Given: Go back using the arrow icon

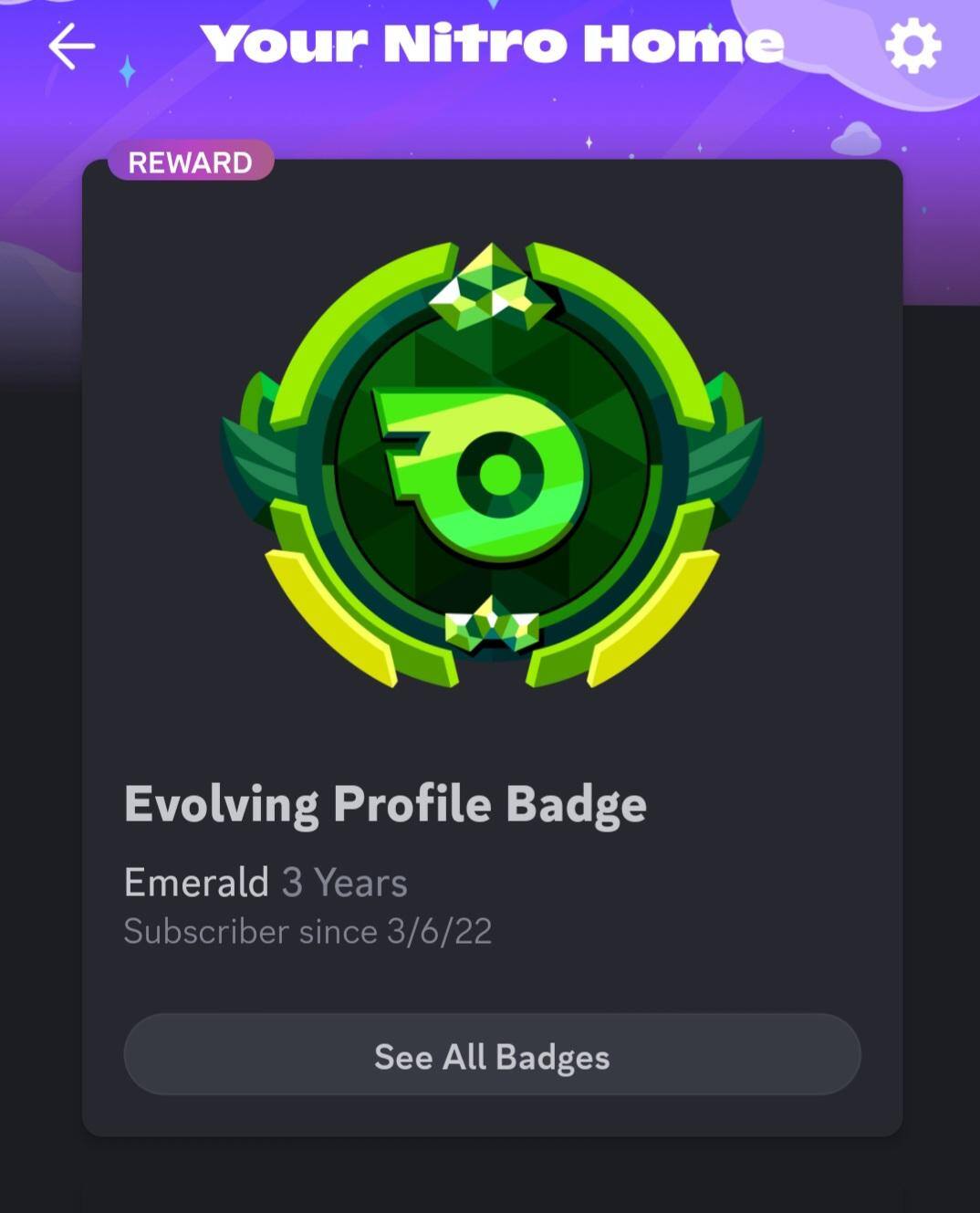Looking at the screenshot, I should coord(71,46).
